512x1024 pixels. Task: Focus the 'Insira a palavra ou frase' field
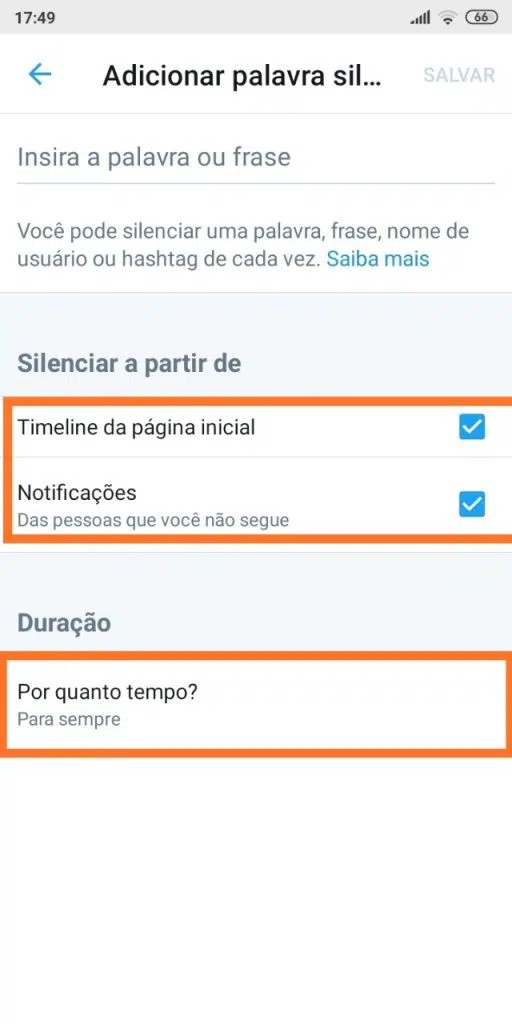(256, 157)
